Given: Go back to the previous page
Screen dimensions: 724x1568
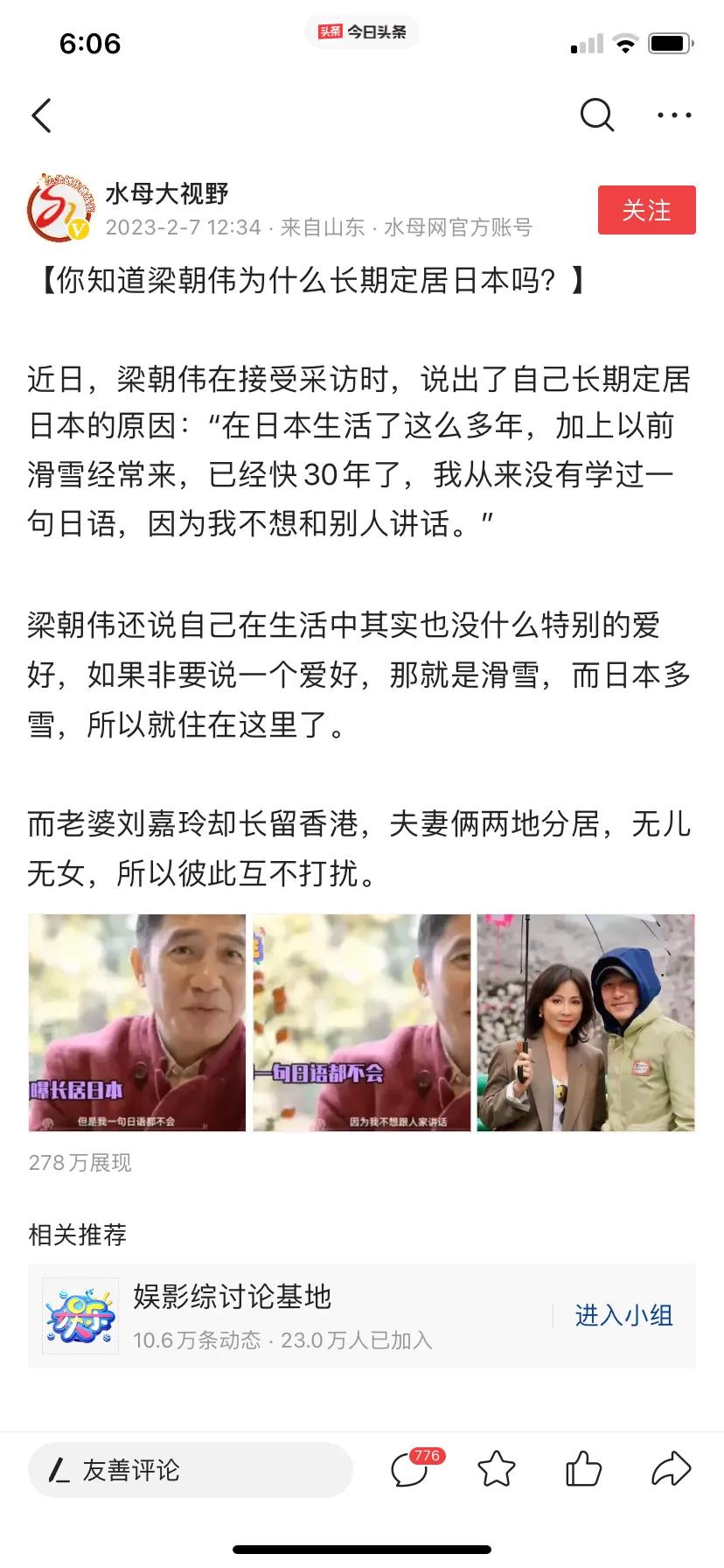Looking at the screenshot, I should 41,115.
